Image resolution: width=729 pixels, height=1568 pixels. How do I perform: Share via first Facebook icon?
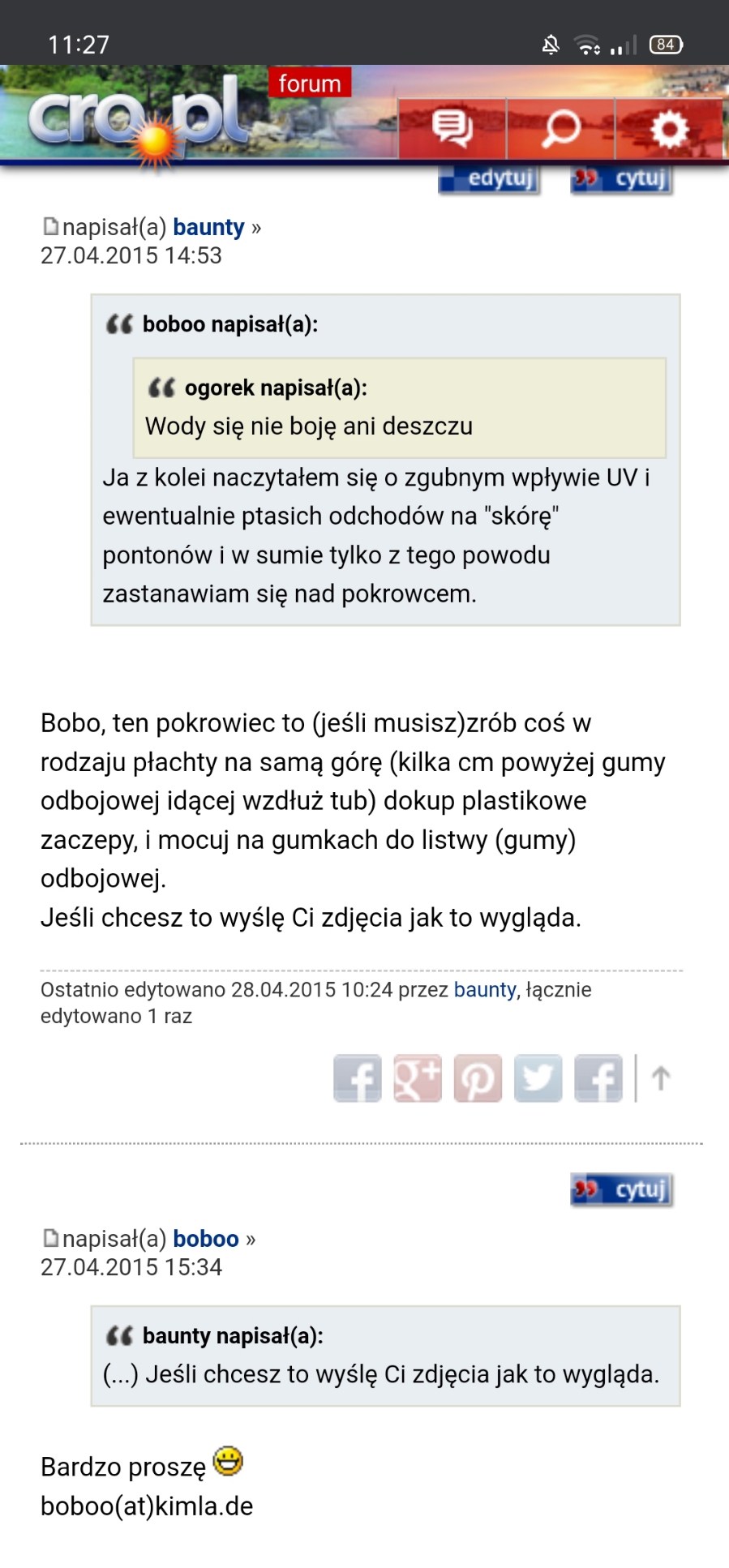coord(358,1078)
